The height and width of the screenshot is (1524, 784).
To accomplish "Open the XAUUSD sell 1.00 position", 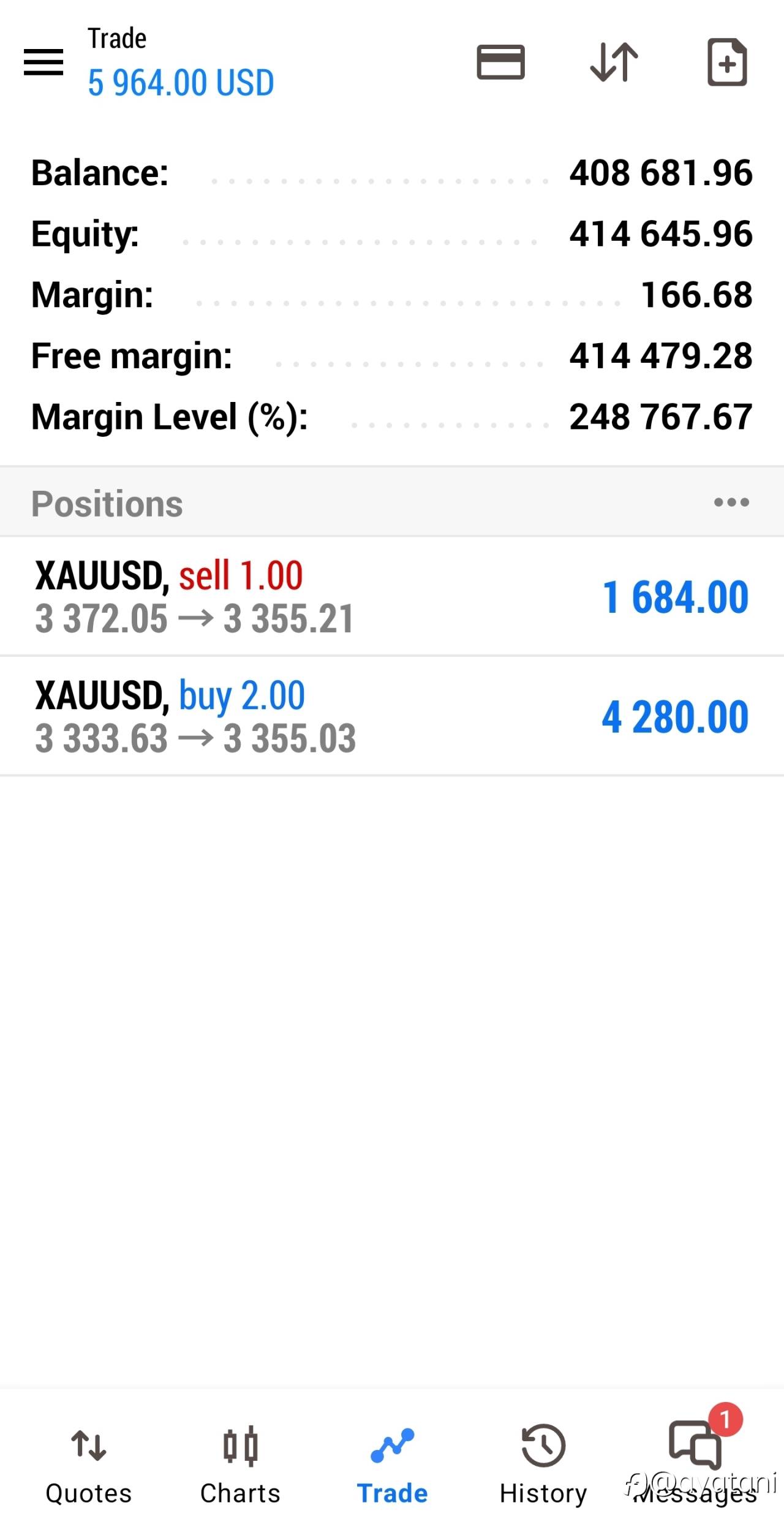I will point(392,596).
